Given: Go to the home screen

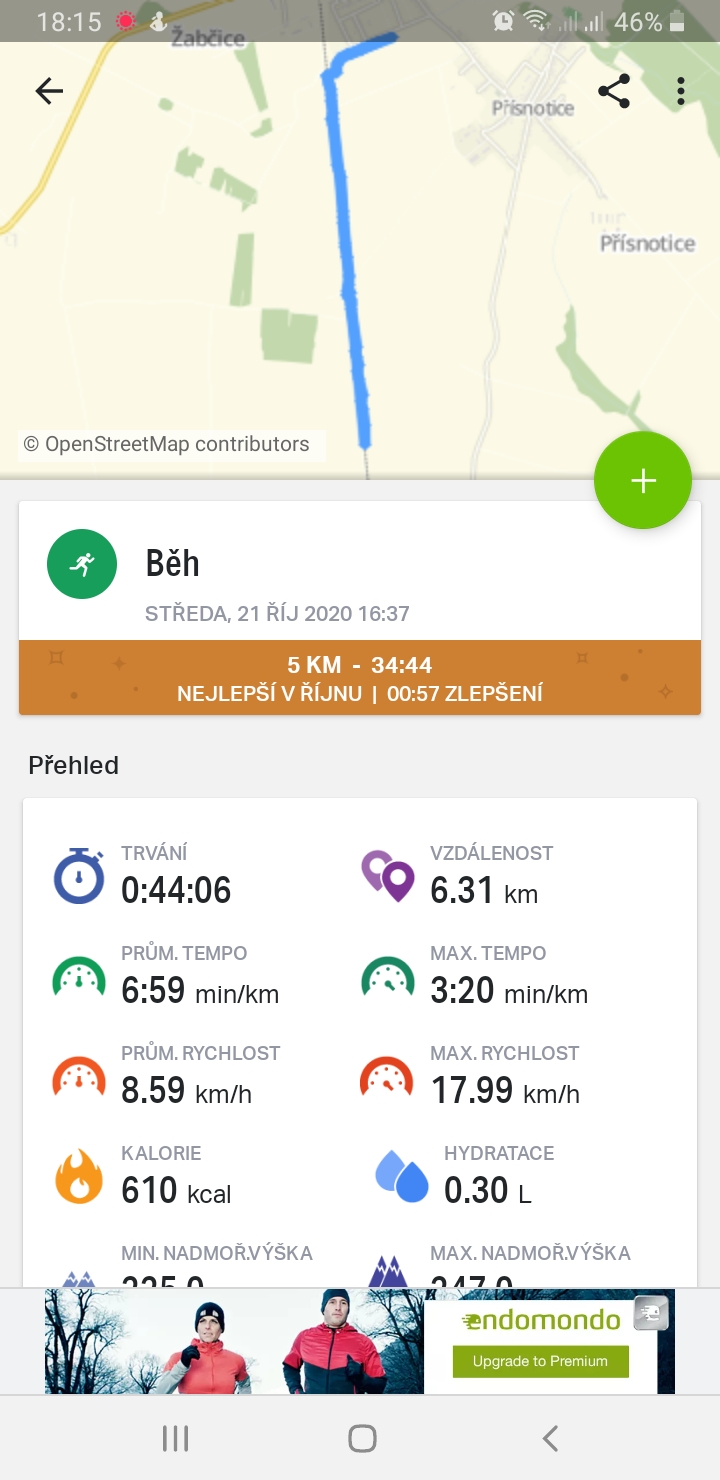Looking at the screenshot, I should click(362, 1439).
